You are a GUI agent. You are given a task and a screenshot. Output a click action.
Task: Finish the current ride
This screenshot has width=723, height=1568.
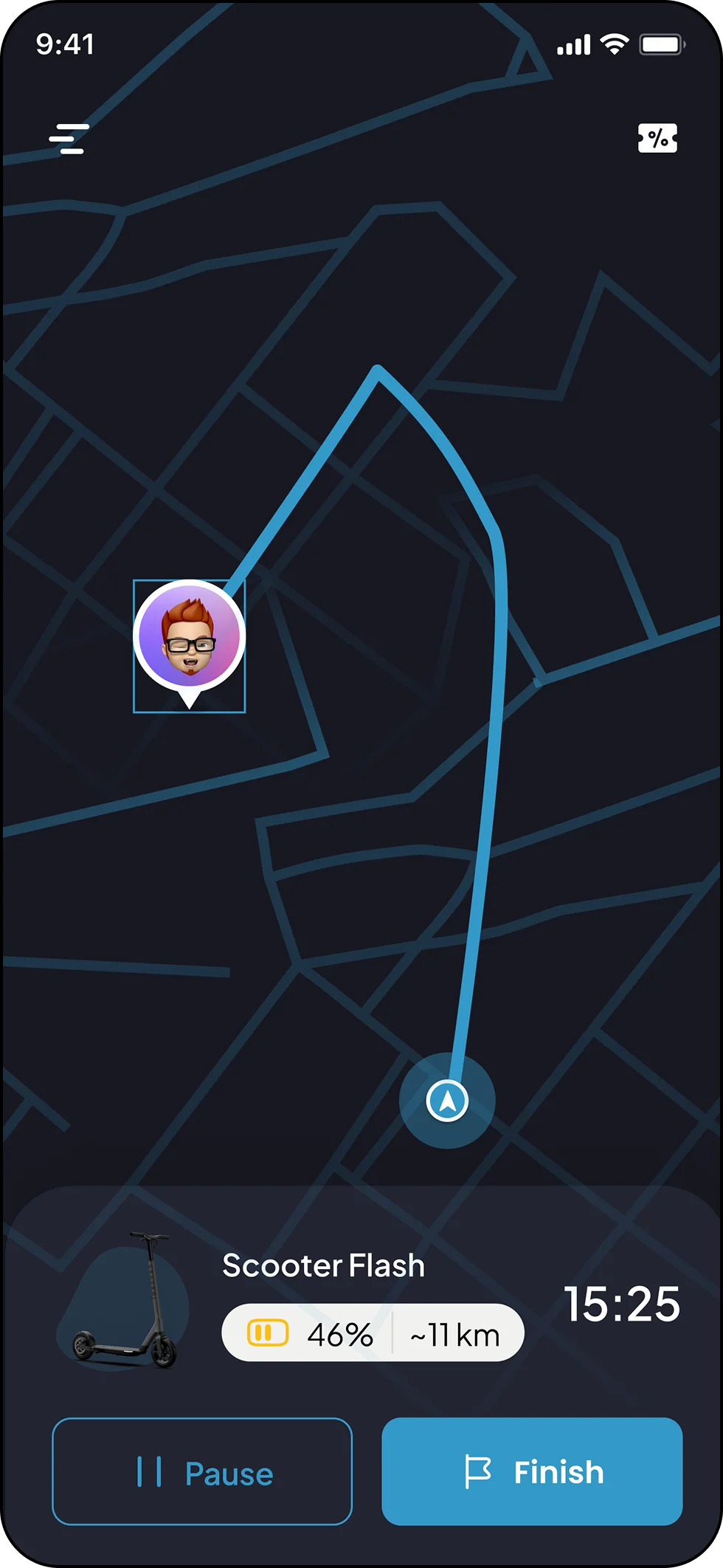[x=532, y=1471]
